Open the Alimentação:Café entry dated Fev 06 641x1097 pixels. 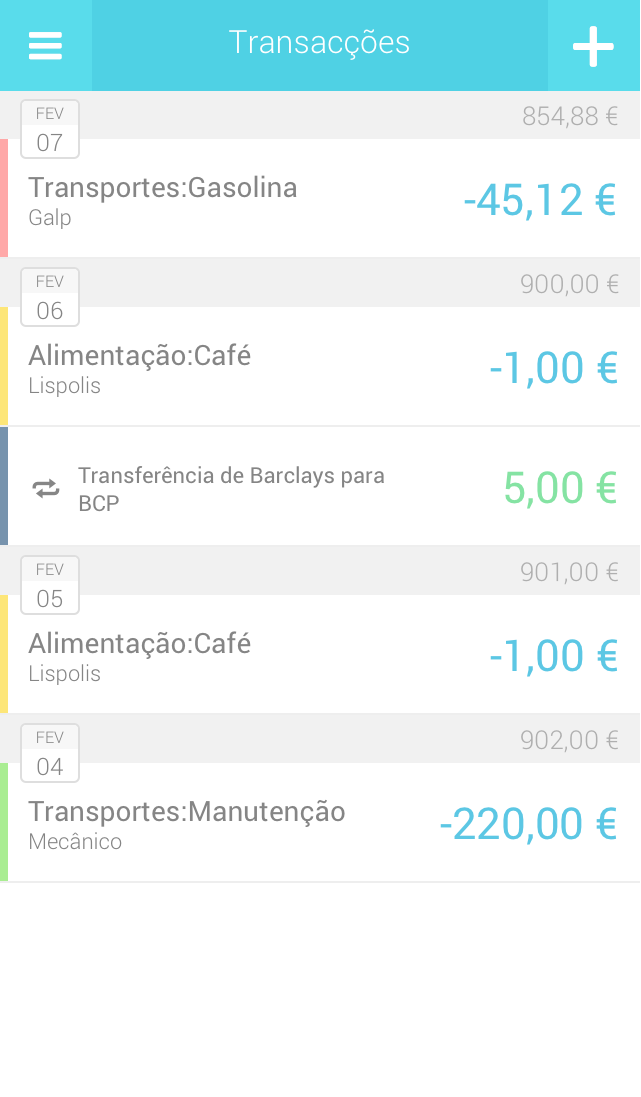(320, 367)
